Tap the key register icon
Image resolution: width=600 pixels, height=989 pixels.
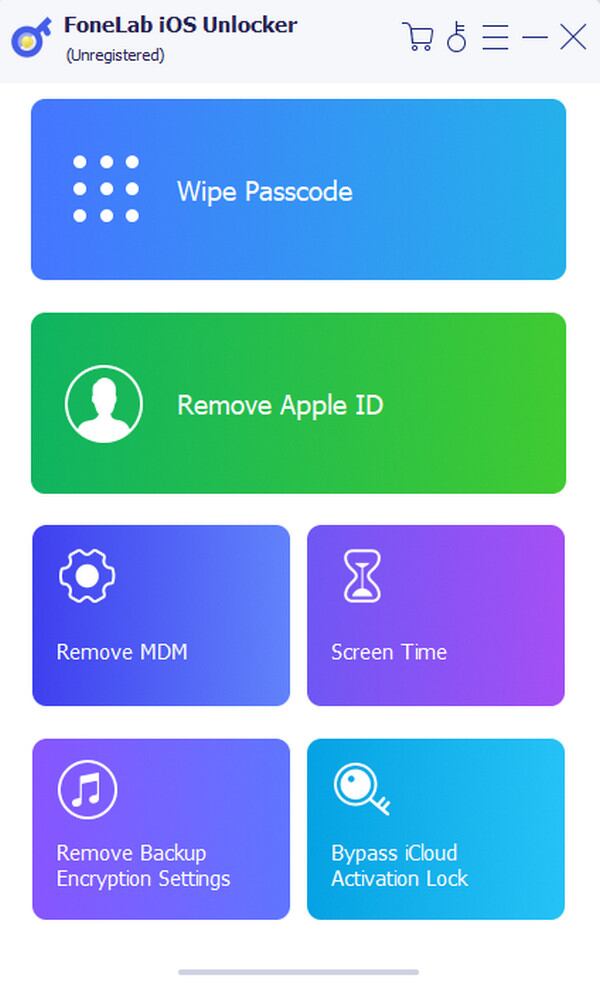[x=457, y=37]
